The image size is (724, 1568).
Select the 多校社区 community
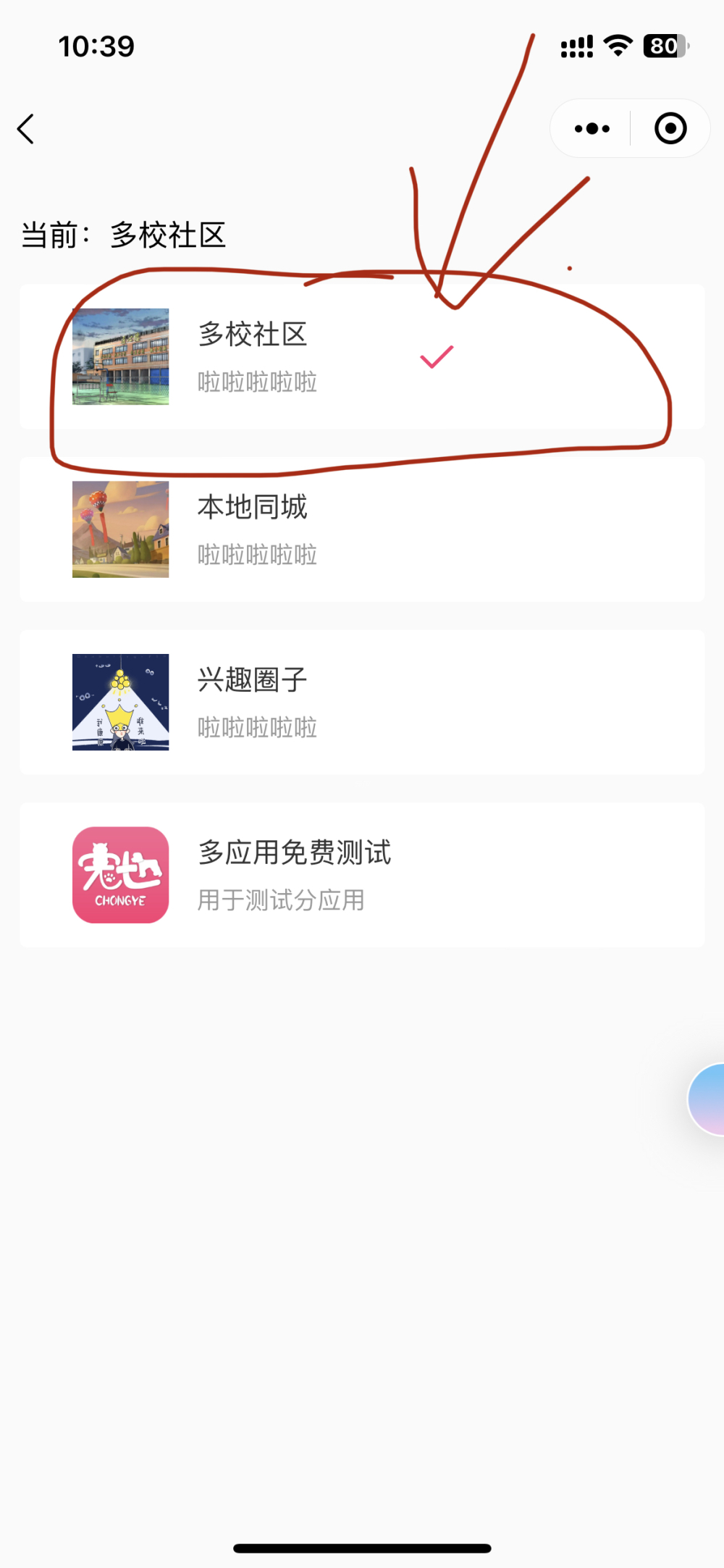[362, 357]
